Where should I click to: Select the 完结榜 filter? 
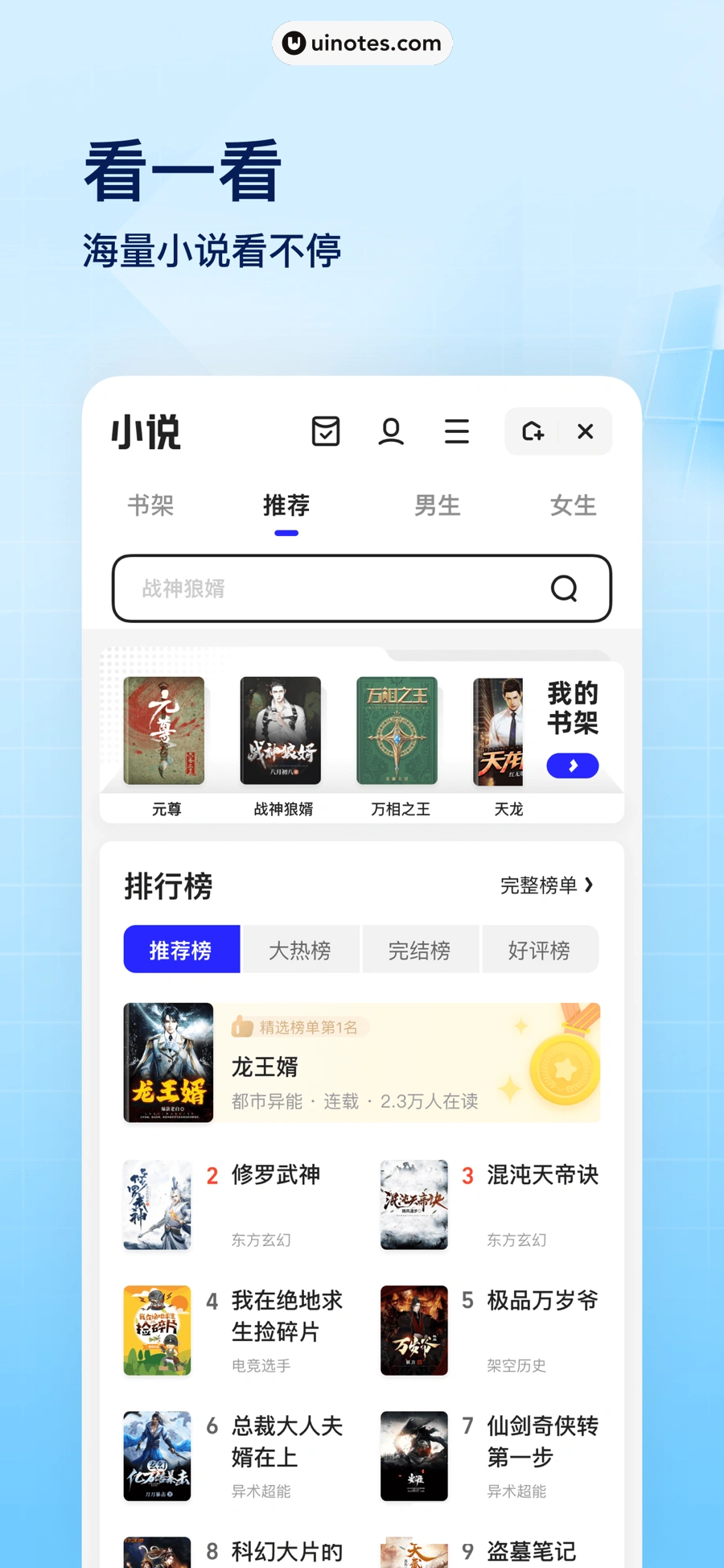tap(420, 949)
